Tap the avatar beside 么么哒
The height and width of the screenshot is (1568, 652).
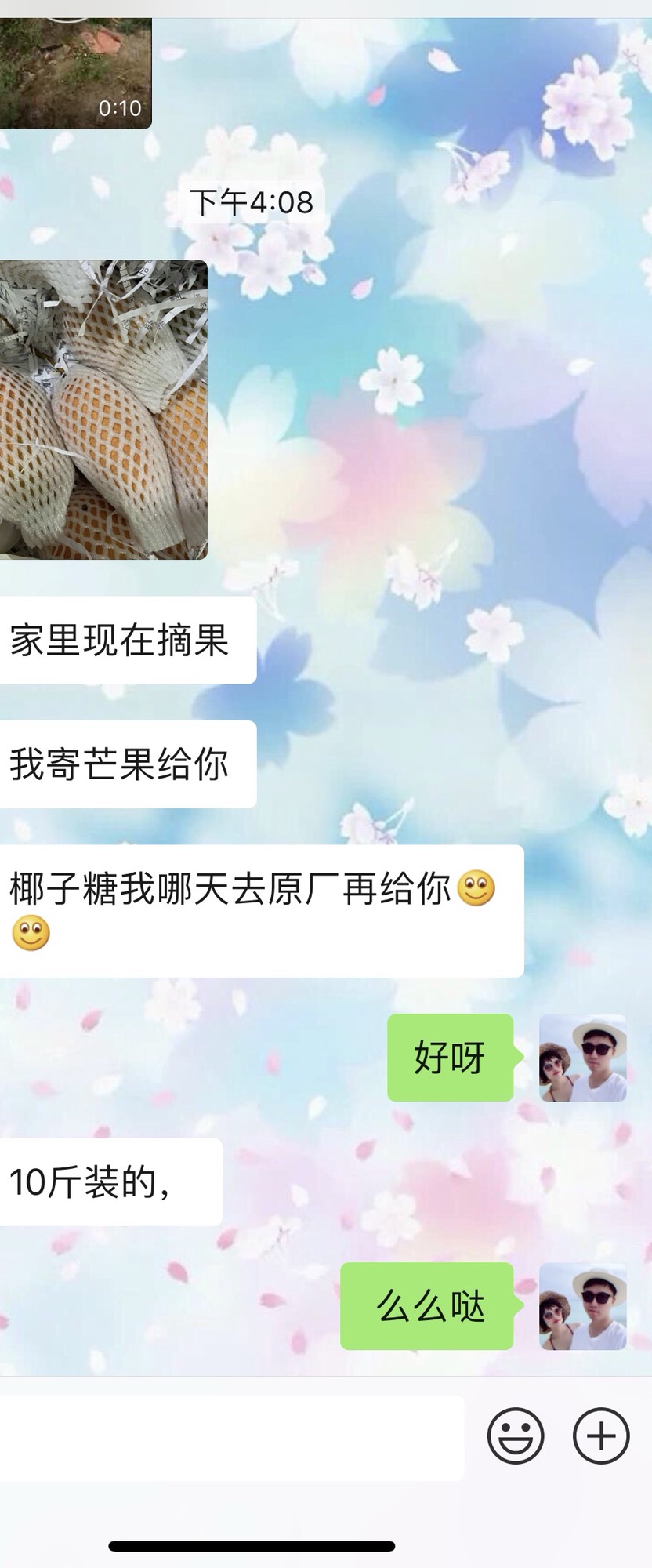tap(582, 1306)
